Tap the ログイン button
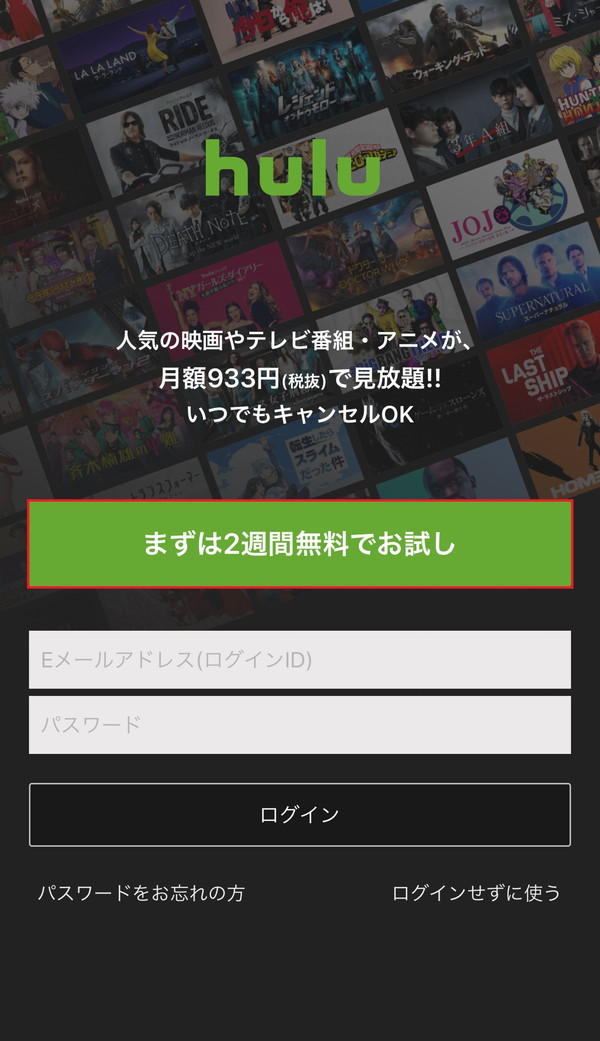This screenshot has width=600, height=1041. (300, 815)
